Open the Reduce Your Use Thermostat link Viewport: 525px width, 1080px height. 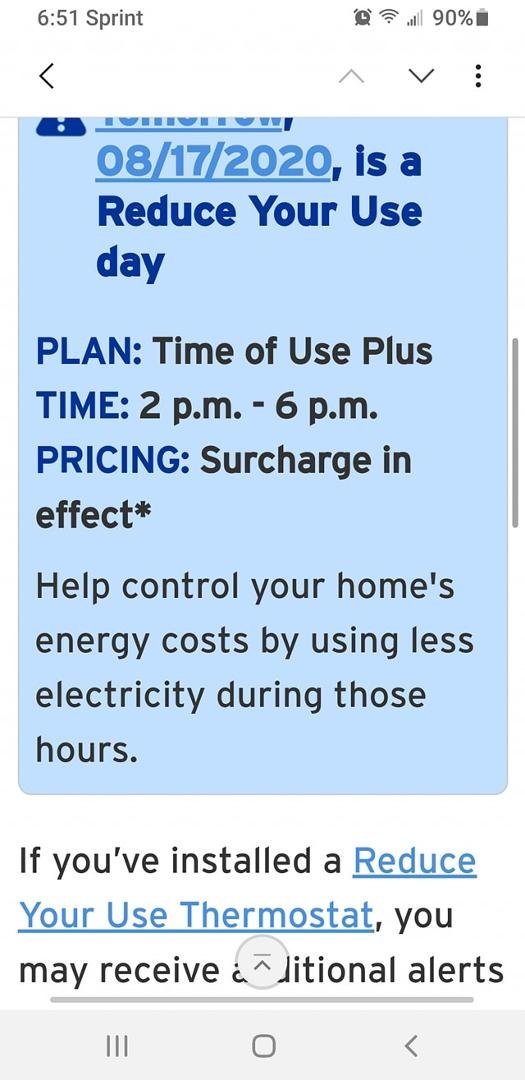click(247, 888)
